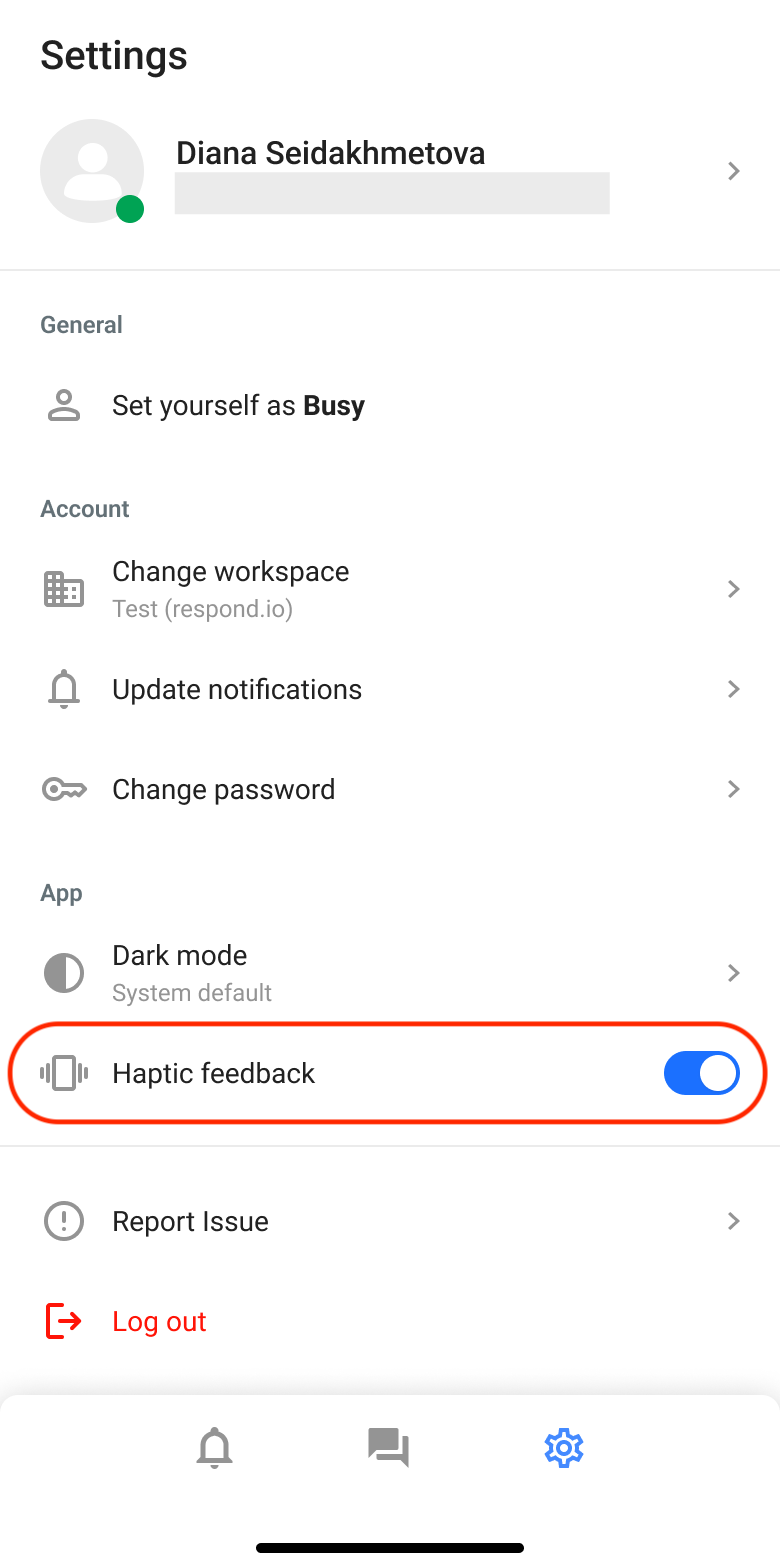
Task: Log out of the account
Action: 159,1322
